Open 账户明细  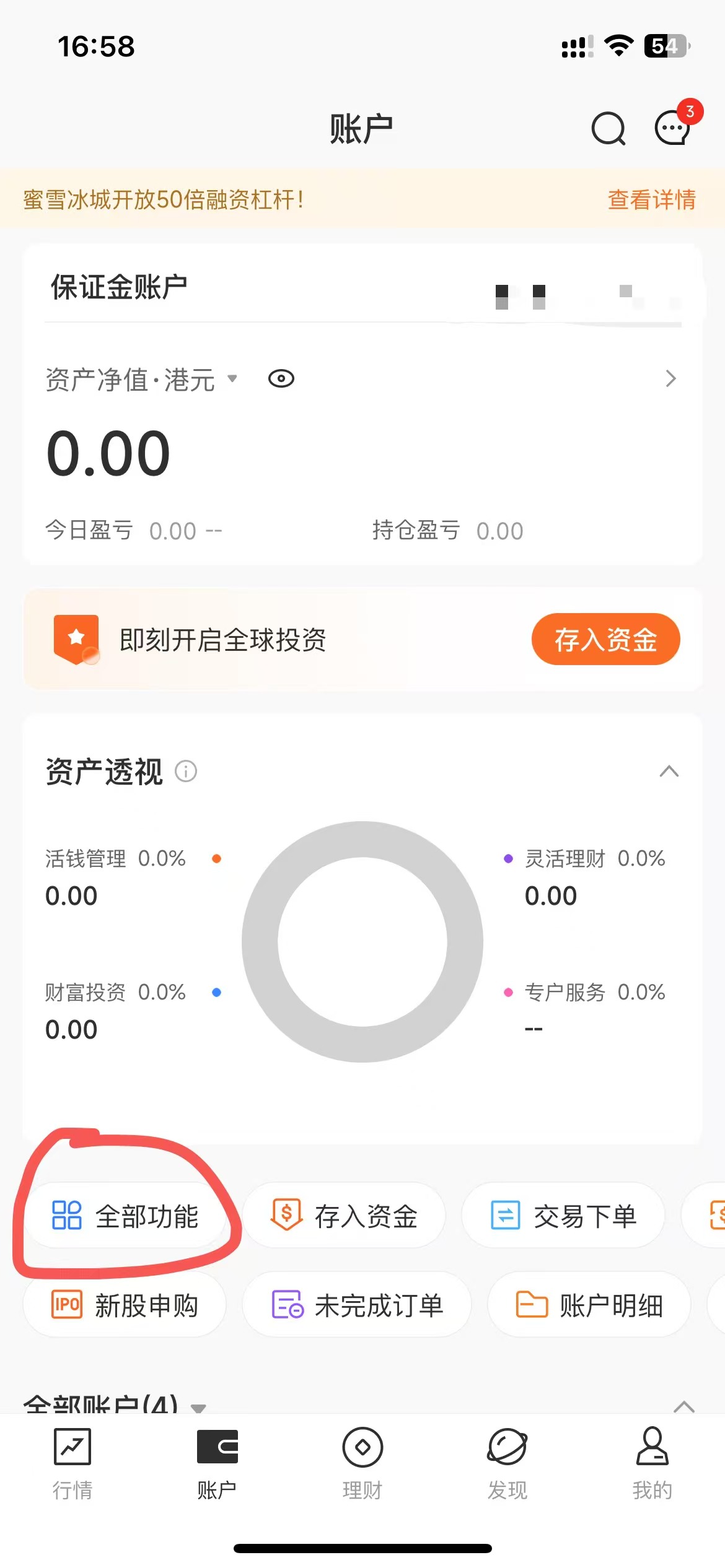coord(589,1305)
